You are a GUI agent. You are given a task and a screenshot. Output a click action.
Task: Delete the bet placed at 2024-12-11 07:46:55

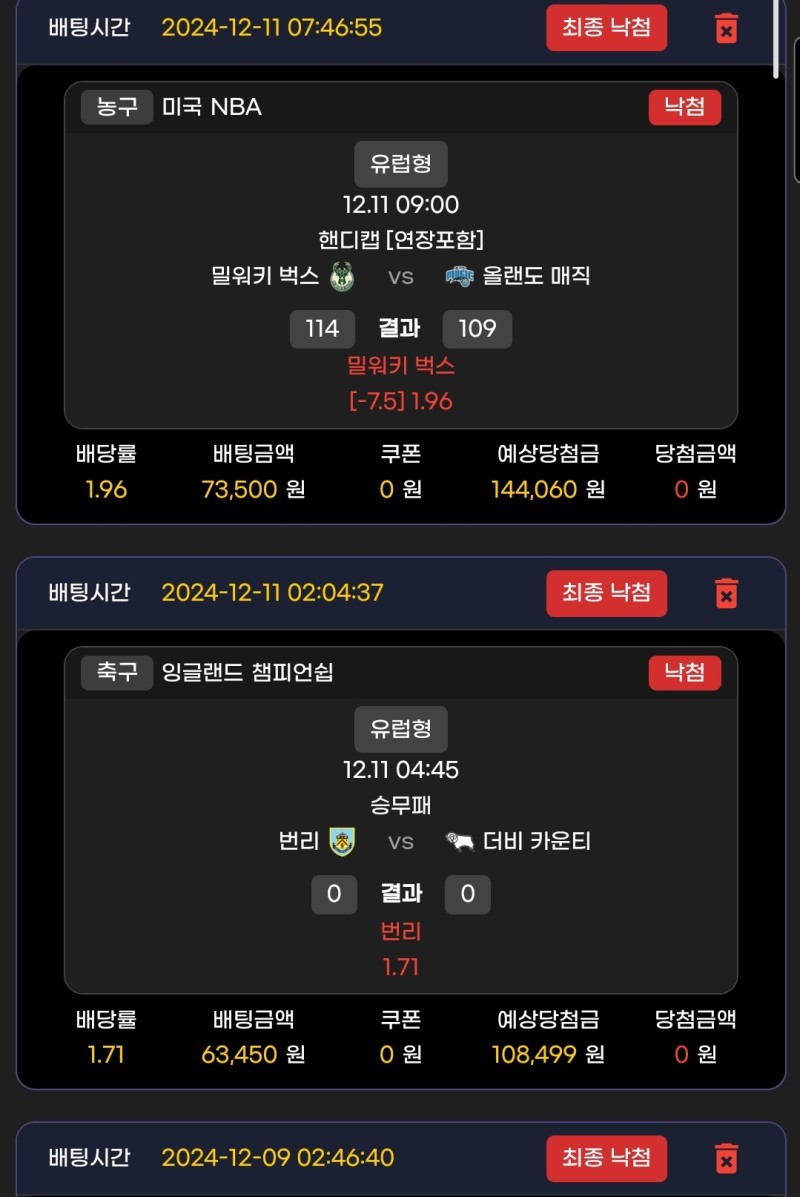pyautogui.click(x=727, y=28)
